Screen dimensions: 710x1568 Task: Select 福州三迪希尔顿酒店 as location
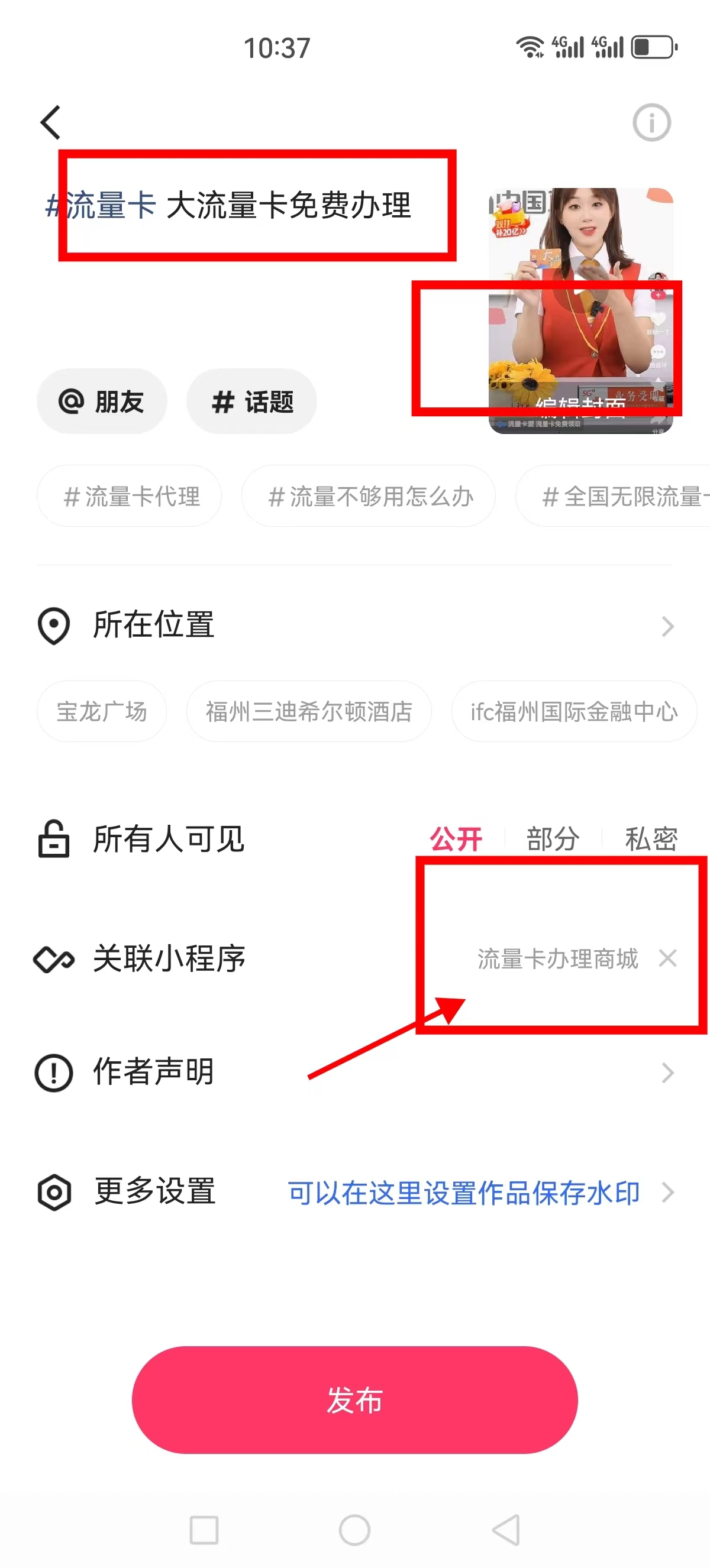coord(309,711)
